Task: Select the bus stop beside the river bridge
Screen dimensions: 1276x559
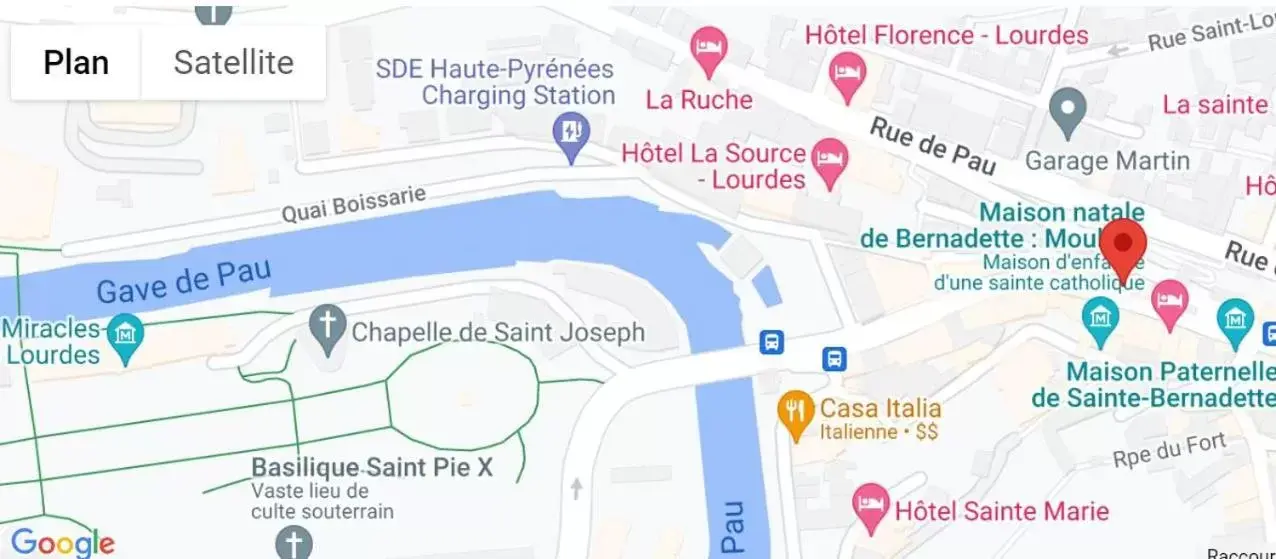Action: click(x=771, y=342)
